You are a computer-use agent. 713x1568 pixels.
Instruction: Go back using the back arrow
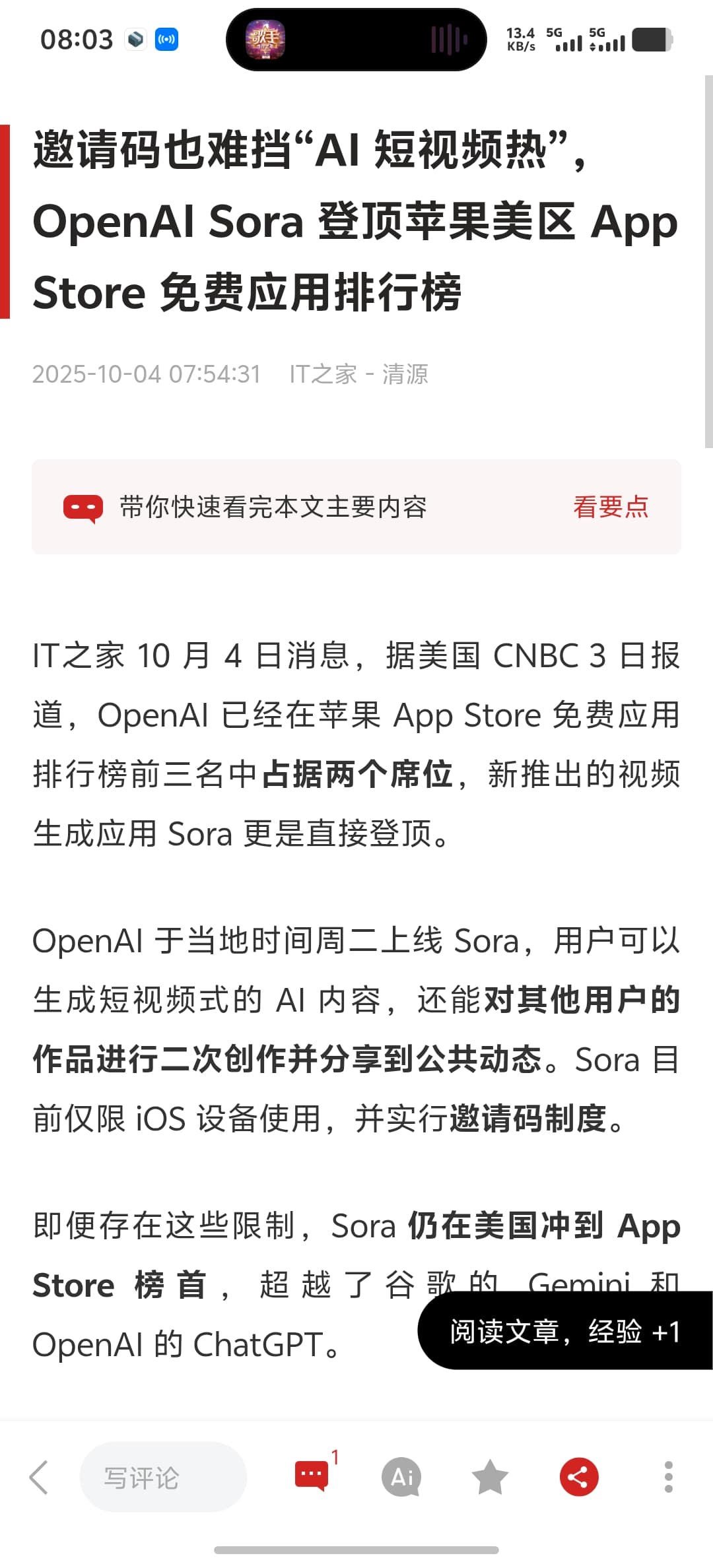tap(39, 1477)
